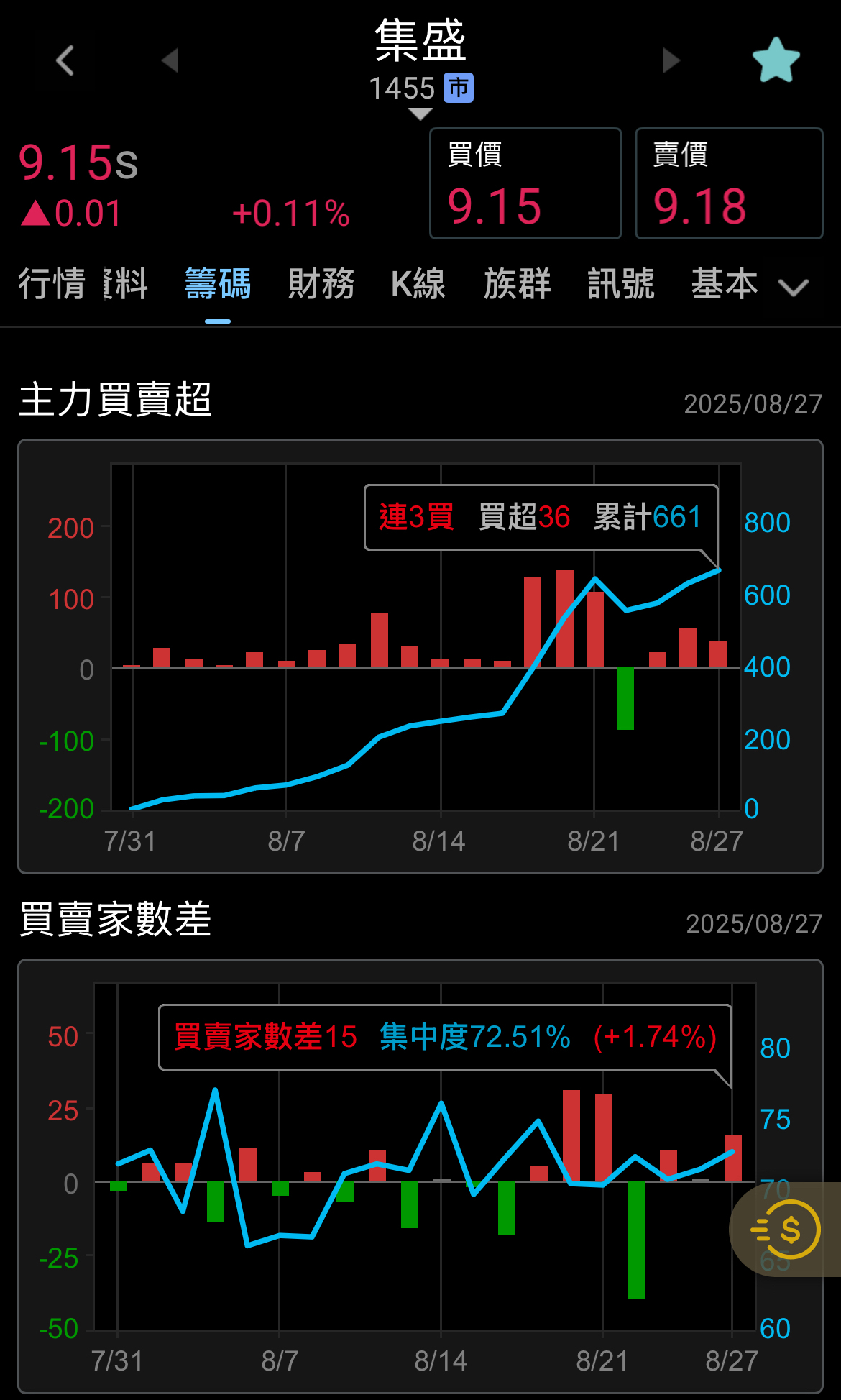The image size is (841, 1400).
Task: Open the 財務 tab
Action: pyautogui.click(x=321, y=284)
